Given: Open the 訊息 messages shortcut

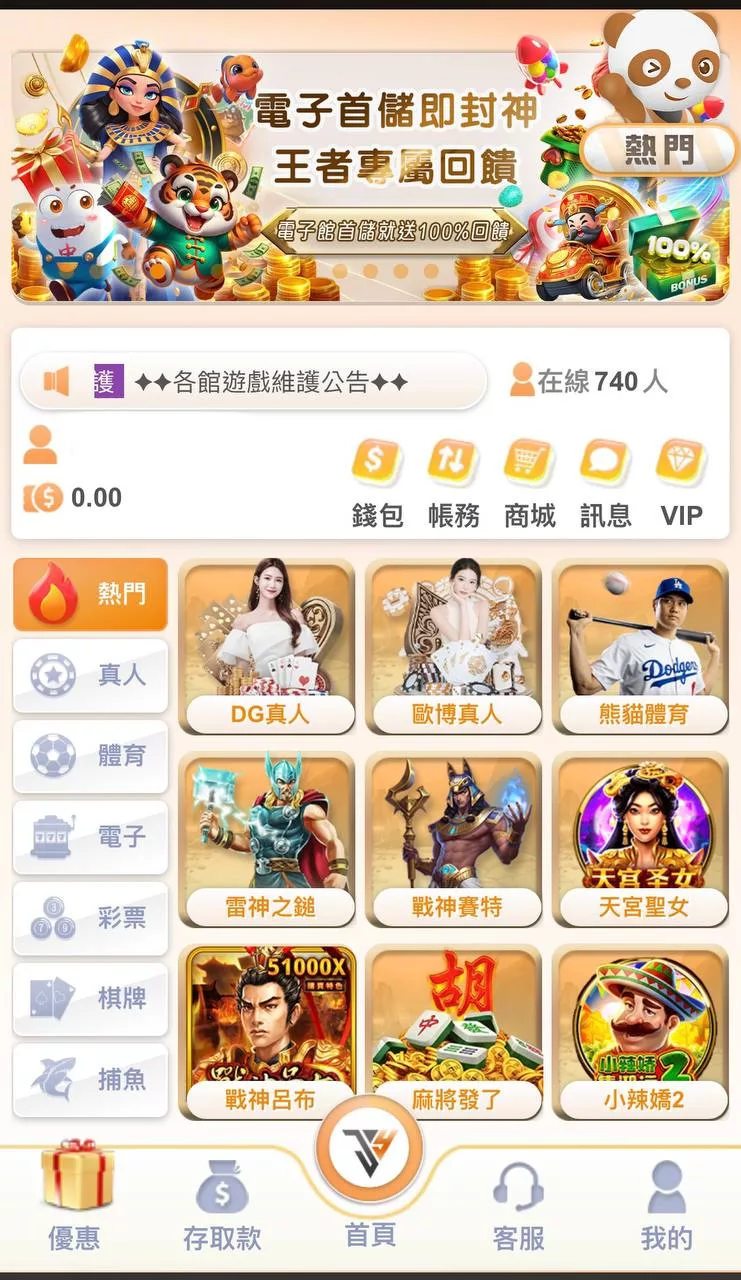Looking at the screenshot, I should [605, 483].
